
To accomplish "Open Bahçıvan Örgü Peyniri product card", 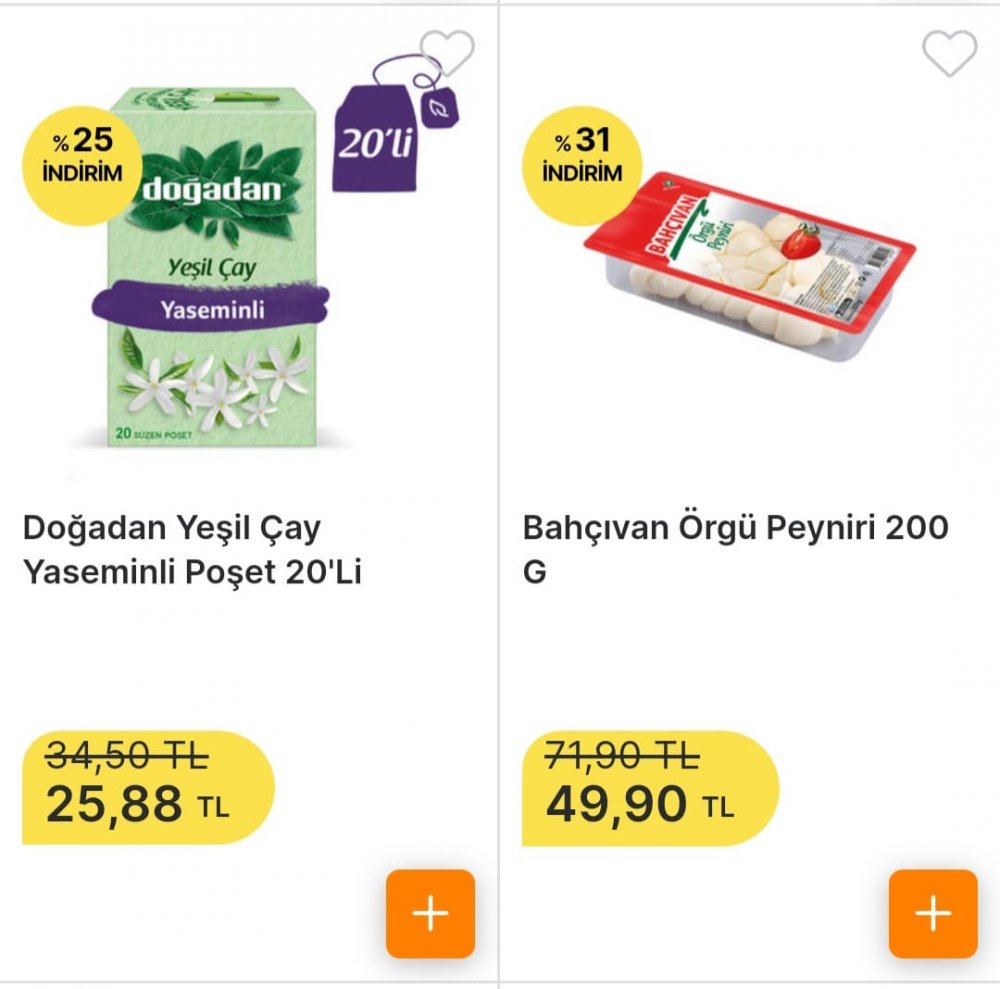I will [x=735, y=548].
